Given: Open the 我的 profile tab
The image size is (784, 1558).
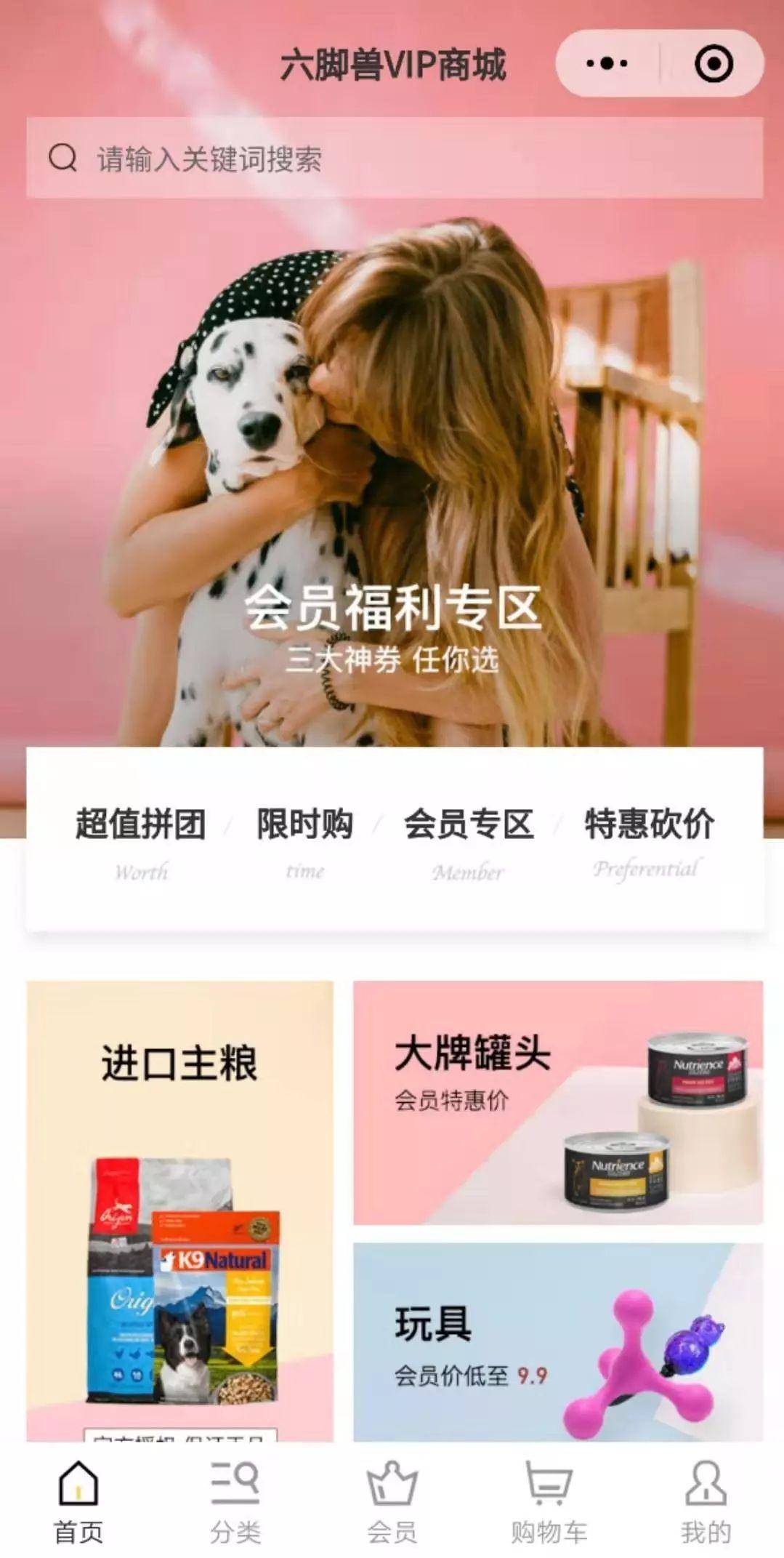Looking at the screenshot, I should coord(706,1502).
